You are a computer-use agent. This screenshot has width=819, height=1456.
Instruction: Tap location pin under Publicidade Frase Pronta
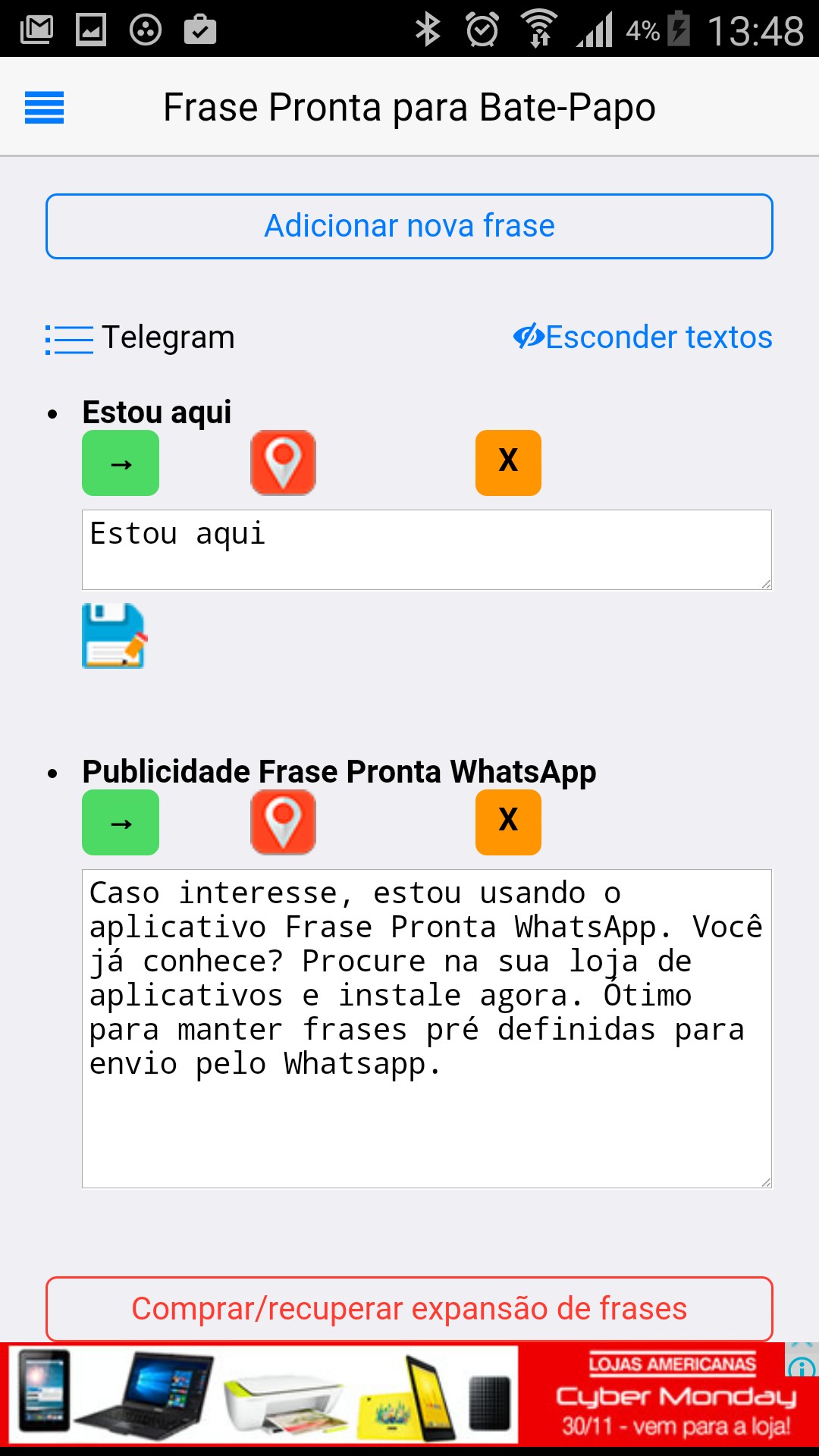coord(283,823)
